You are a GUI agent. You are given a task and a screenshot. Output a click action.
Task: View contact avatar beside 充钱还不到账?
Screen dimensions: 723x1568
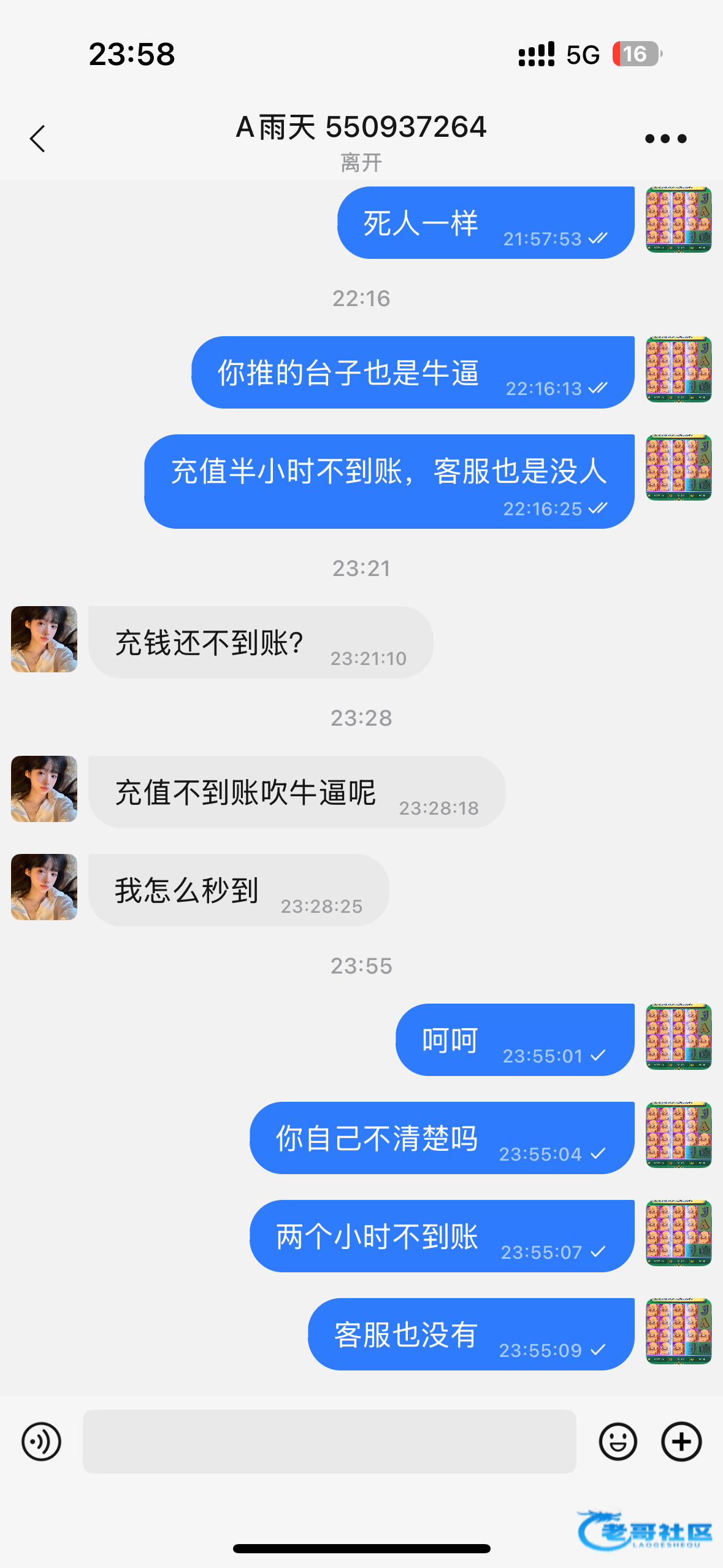point(44,639)
